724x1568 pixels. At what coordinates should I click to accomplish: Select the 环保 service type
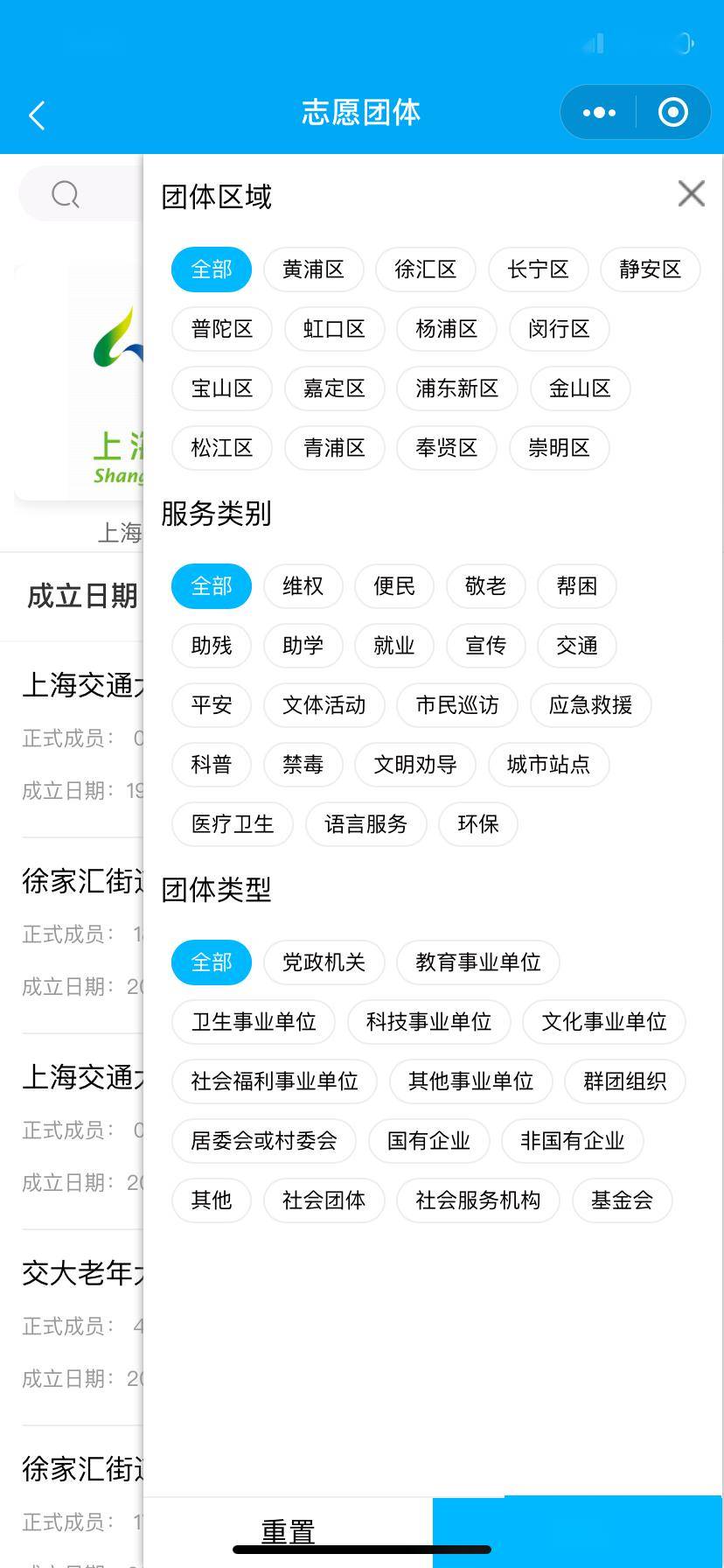[478, 824]
